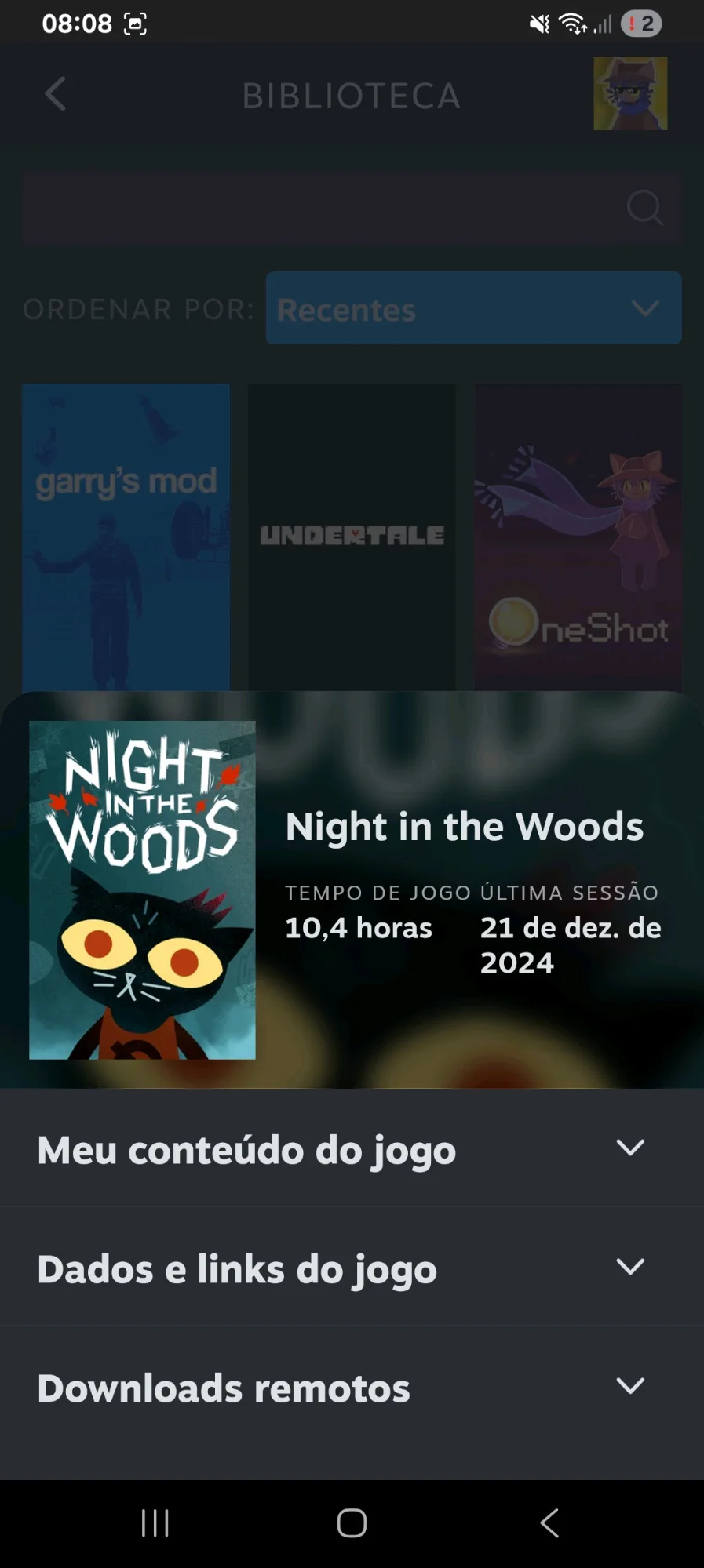Go back using the app bar arrow
This screenshot has height=1568, width=704.
pos(55,95)
